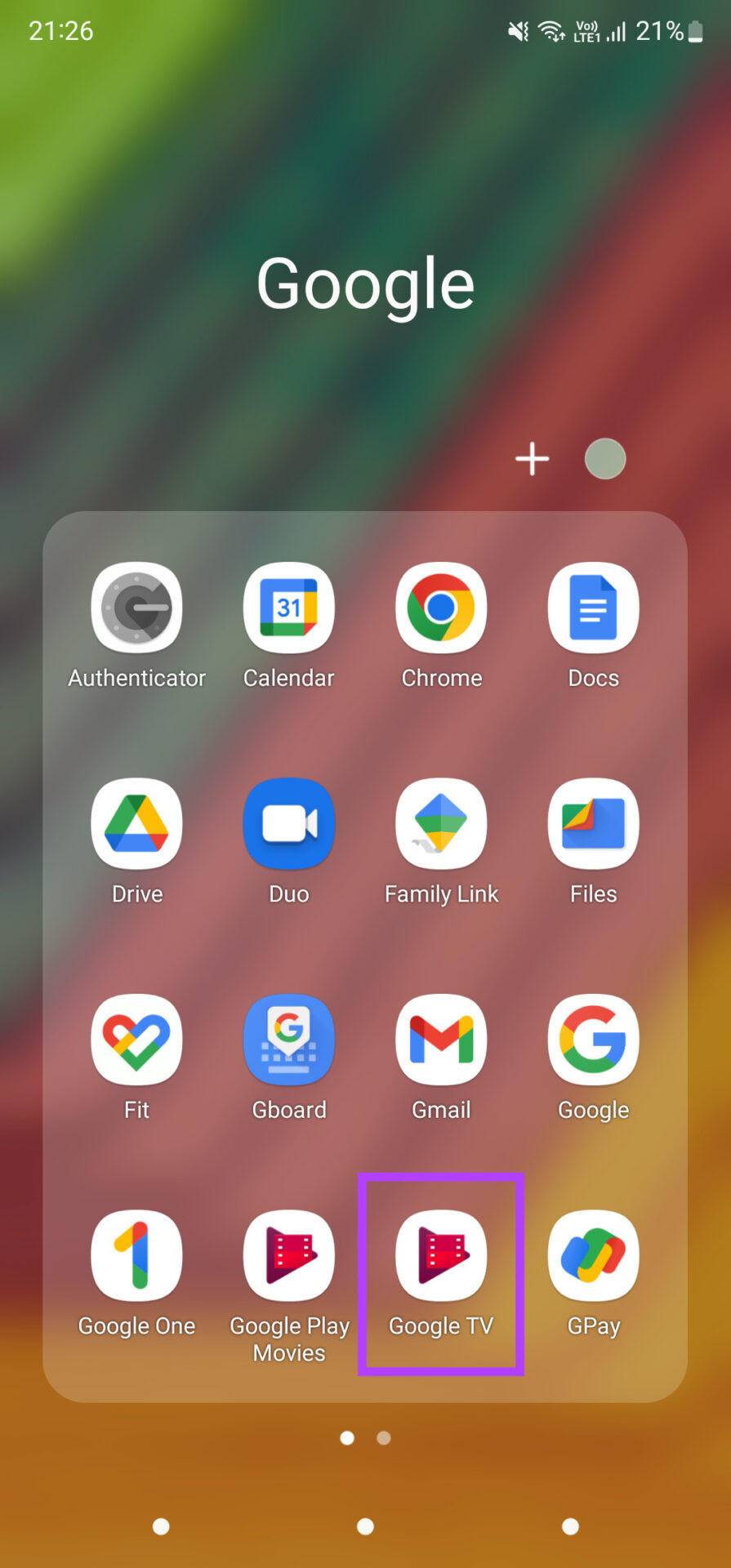Image resolution: width=731 pixels, height=1568 pixels.
Task: Open Google One
Action: tap(136, 1256)
